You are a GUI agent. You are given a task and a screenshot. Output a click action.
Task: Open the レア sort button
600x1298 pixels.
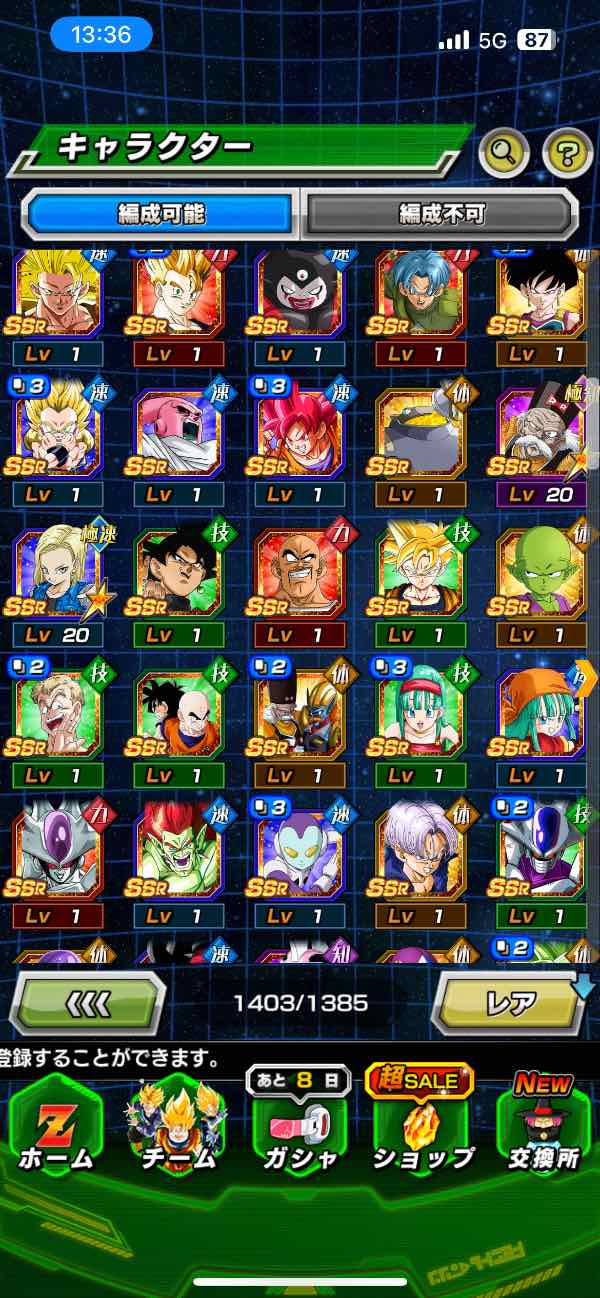[x=510, y=1002]
